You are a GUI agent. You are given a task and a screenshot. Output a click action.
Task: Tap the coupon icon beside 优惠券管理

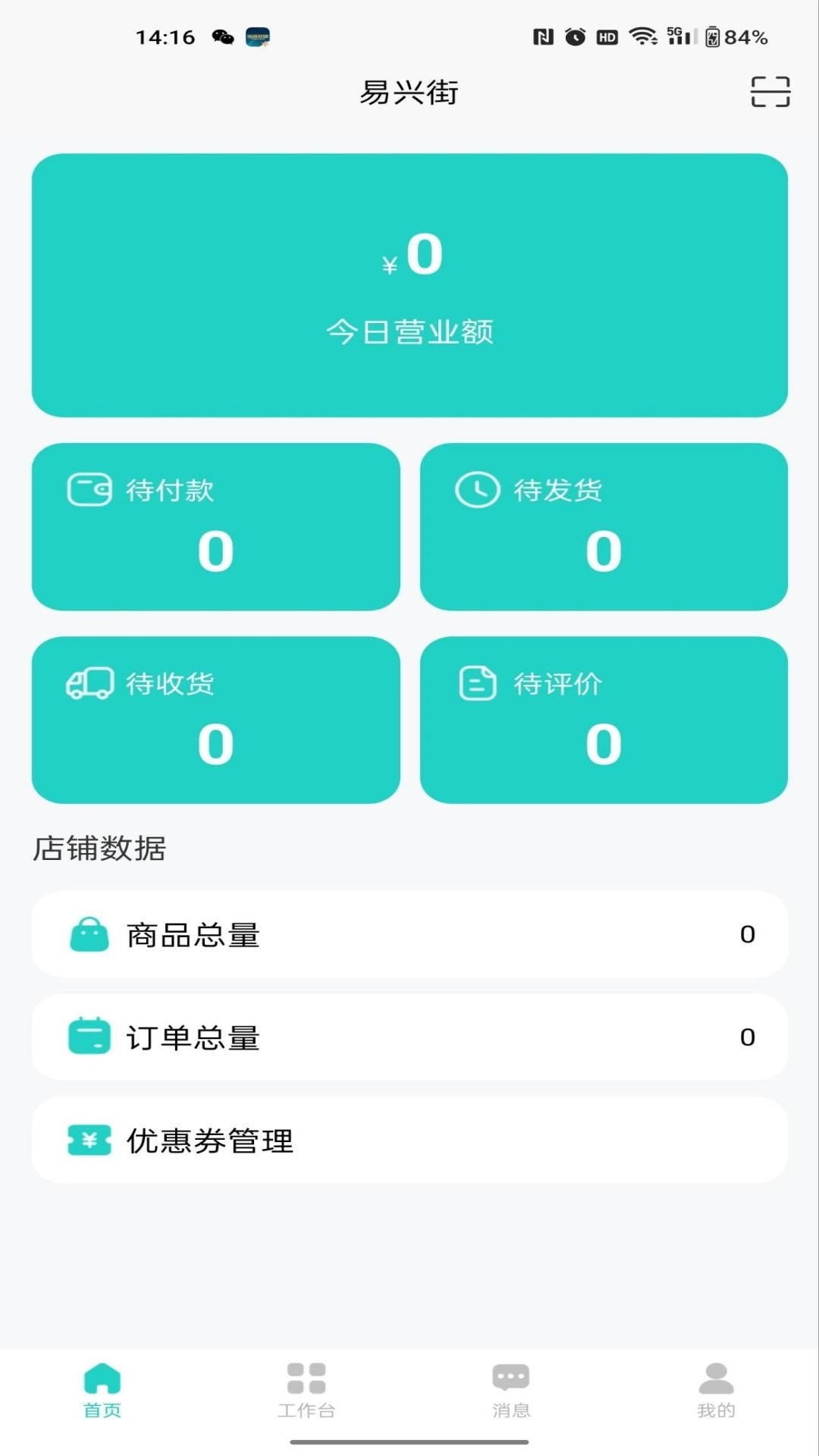89,1140
